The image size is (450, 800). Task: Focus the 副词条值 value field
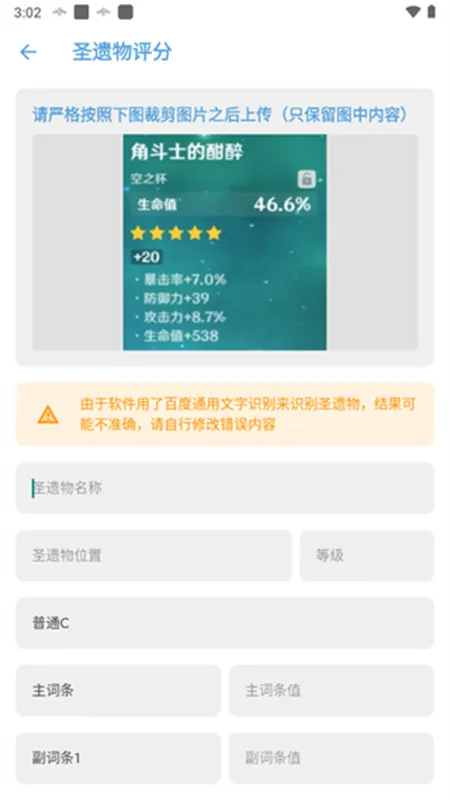332,758
